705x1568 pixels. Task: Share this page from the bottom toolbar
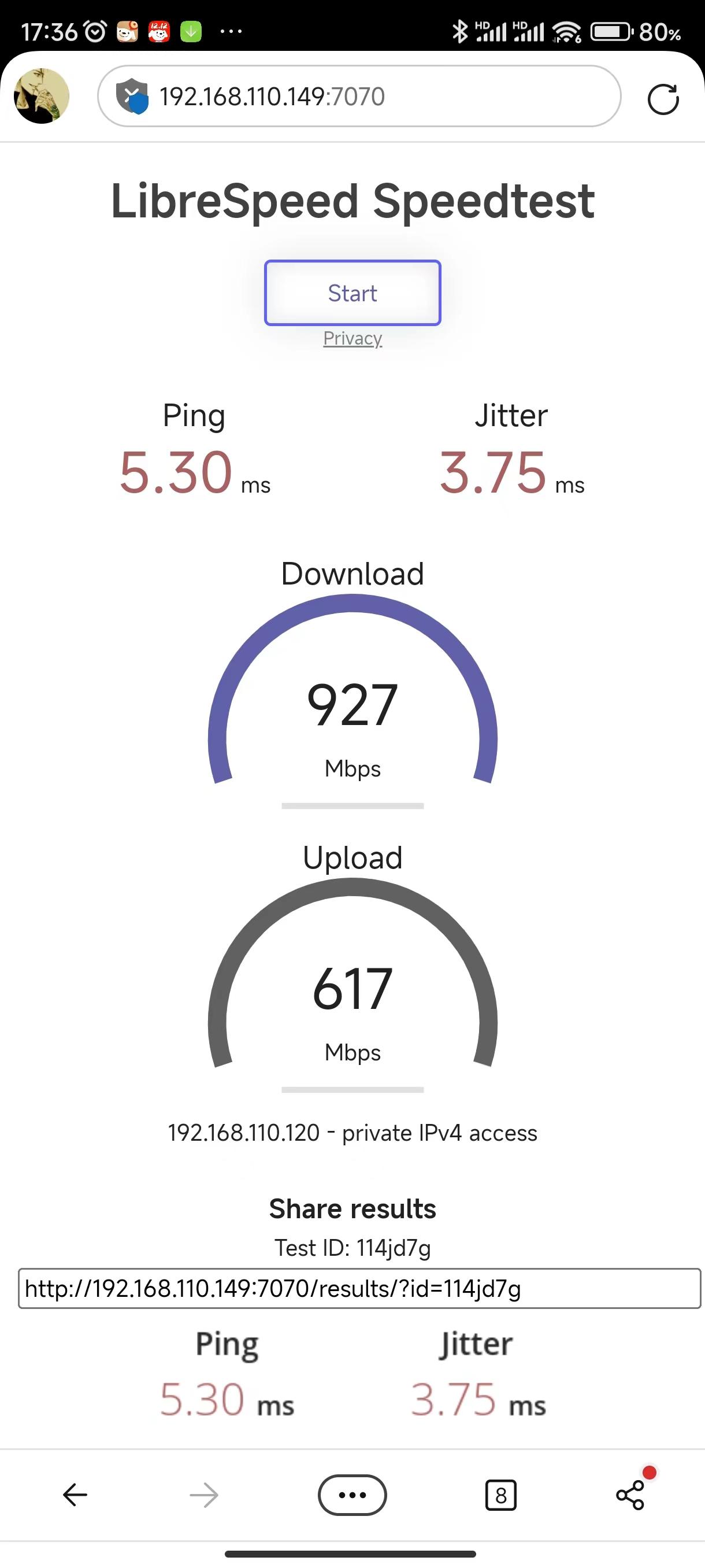tap(630, 1495)
